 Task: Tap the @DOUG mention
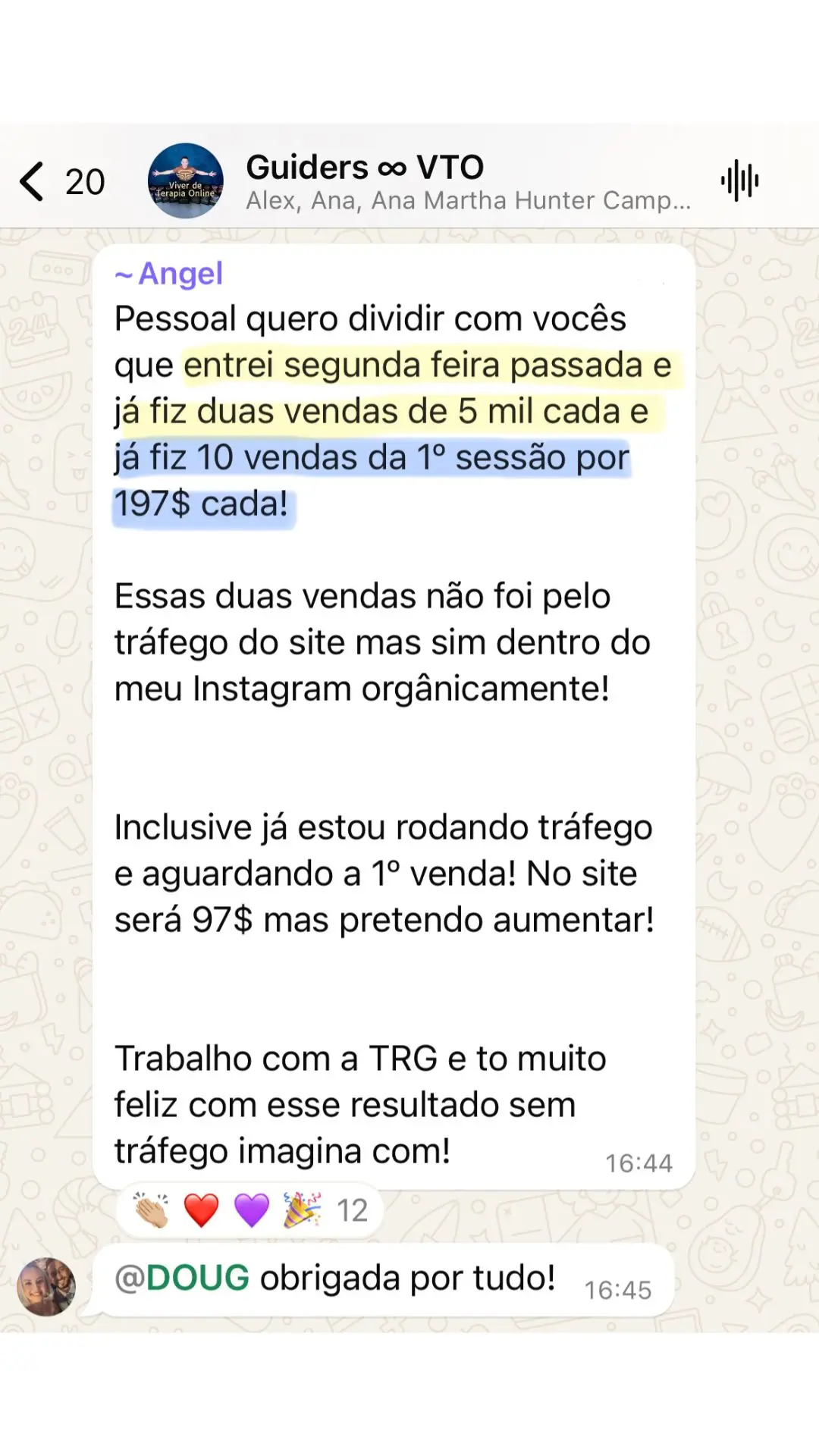tap(182, 1278)
